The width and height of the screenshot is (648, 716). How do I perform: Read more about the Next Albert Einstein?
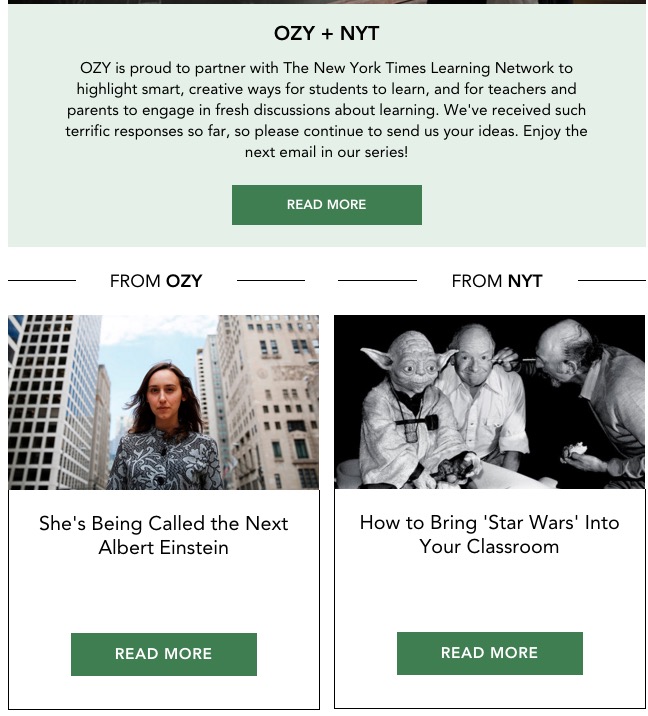163,654
